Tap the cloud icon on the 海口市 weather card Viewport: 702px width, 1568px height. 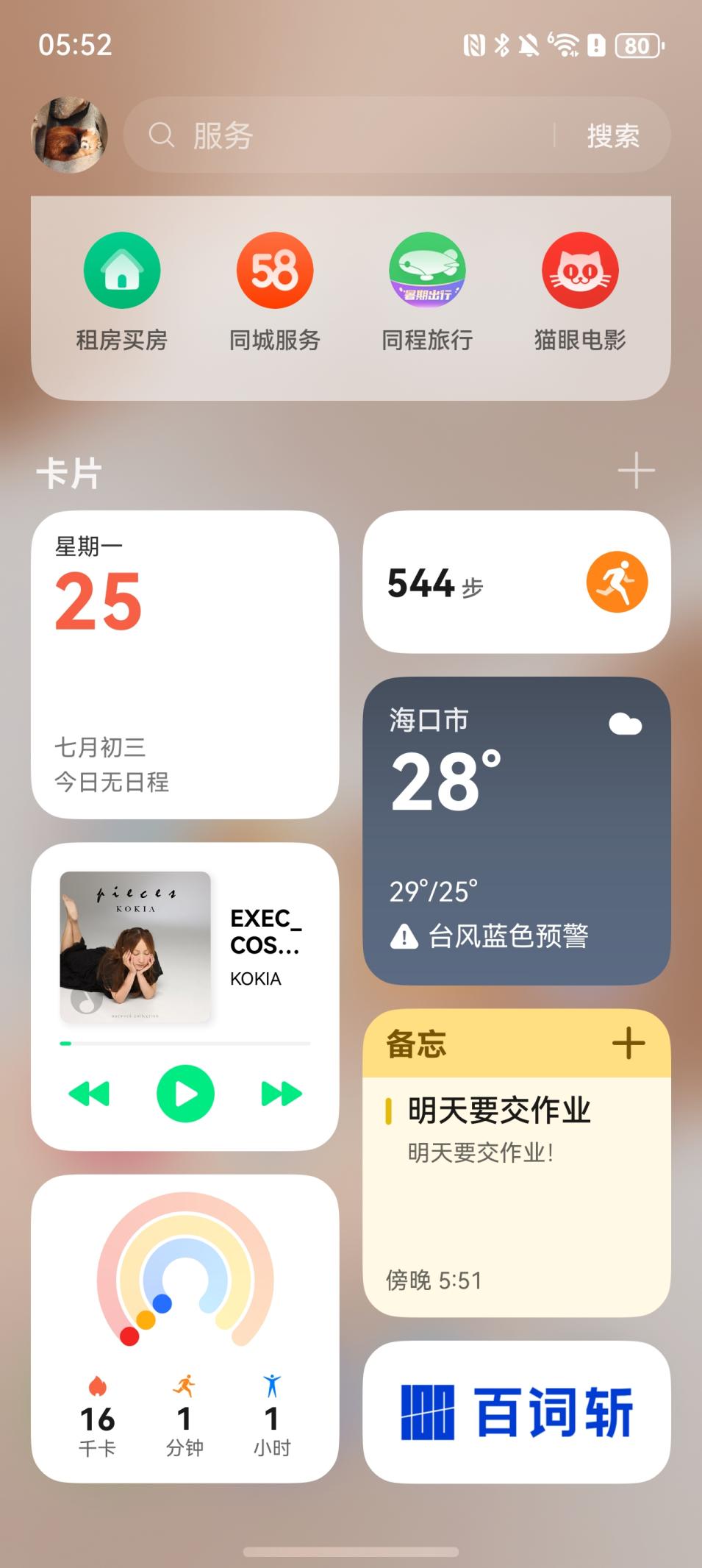click(x=626, y=725)
